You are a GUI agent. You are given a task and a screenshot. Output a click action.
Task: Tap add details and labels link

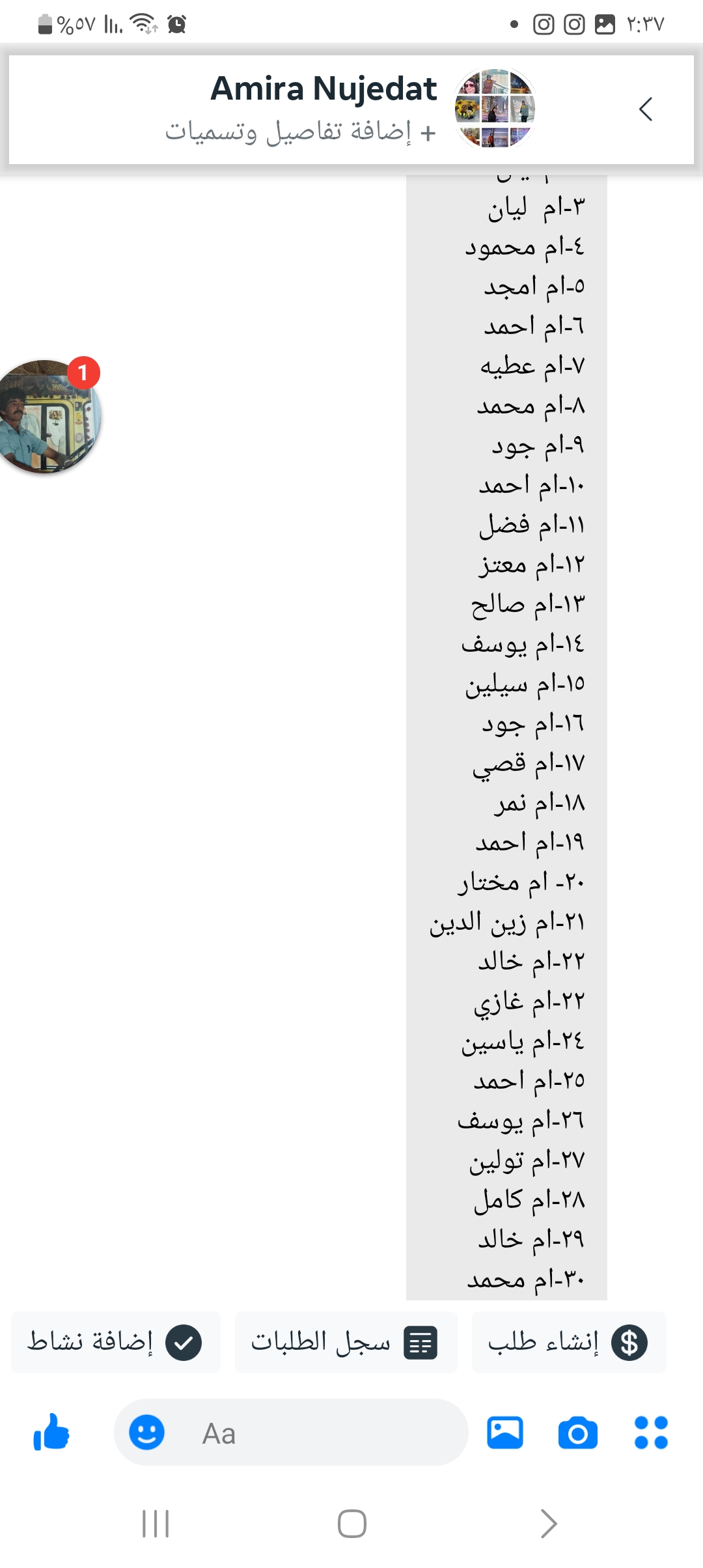pyautogui.click(x=300, y=132)
